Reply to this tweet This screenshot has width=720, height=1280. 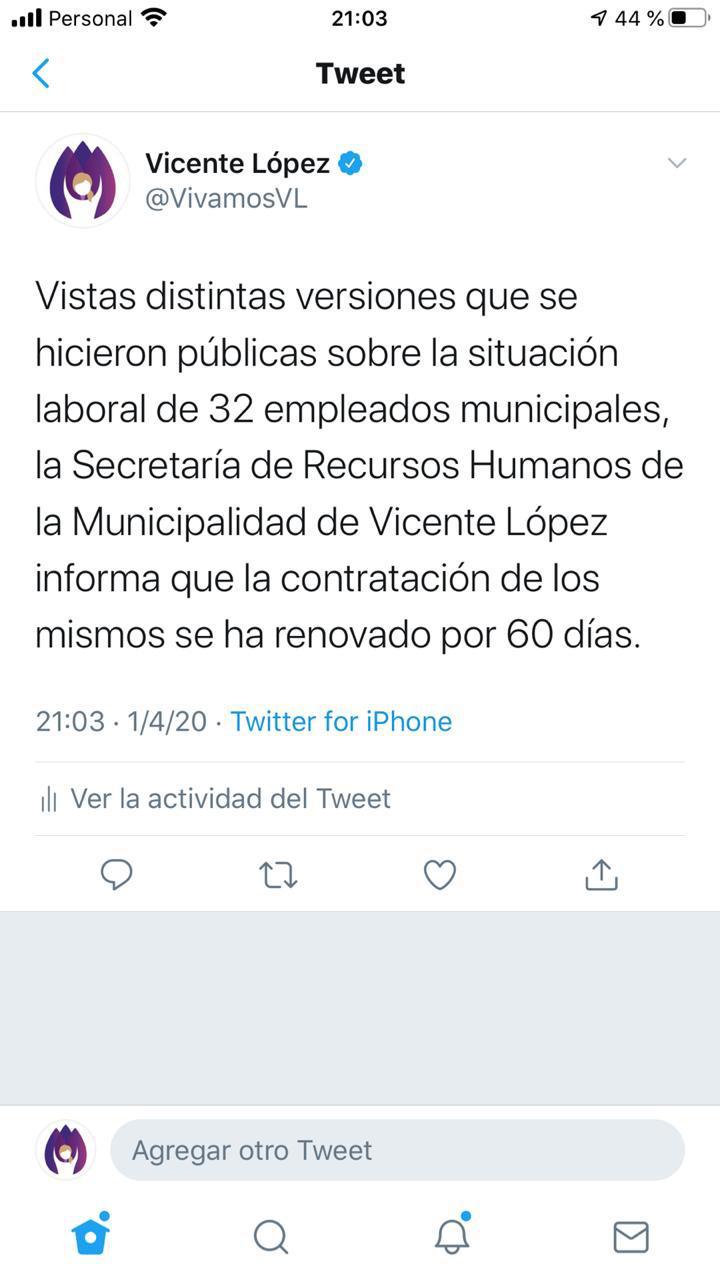[117, 875]
